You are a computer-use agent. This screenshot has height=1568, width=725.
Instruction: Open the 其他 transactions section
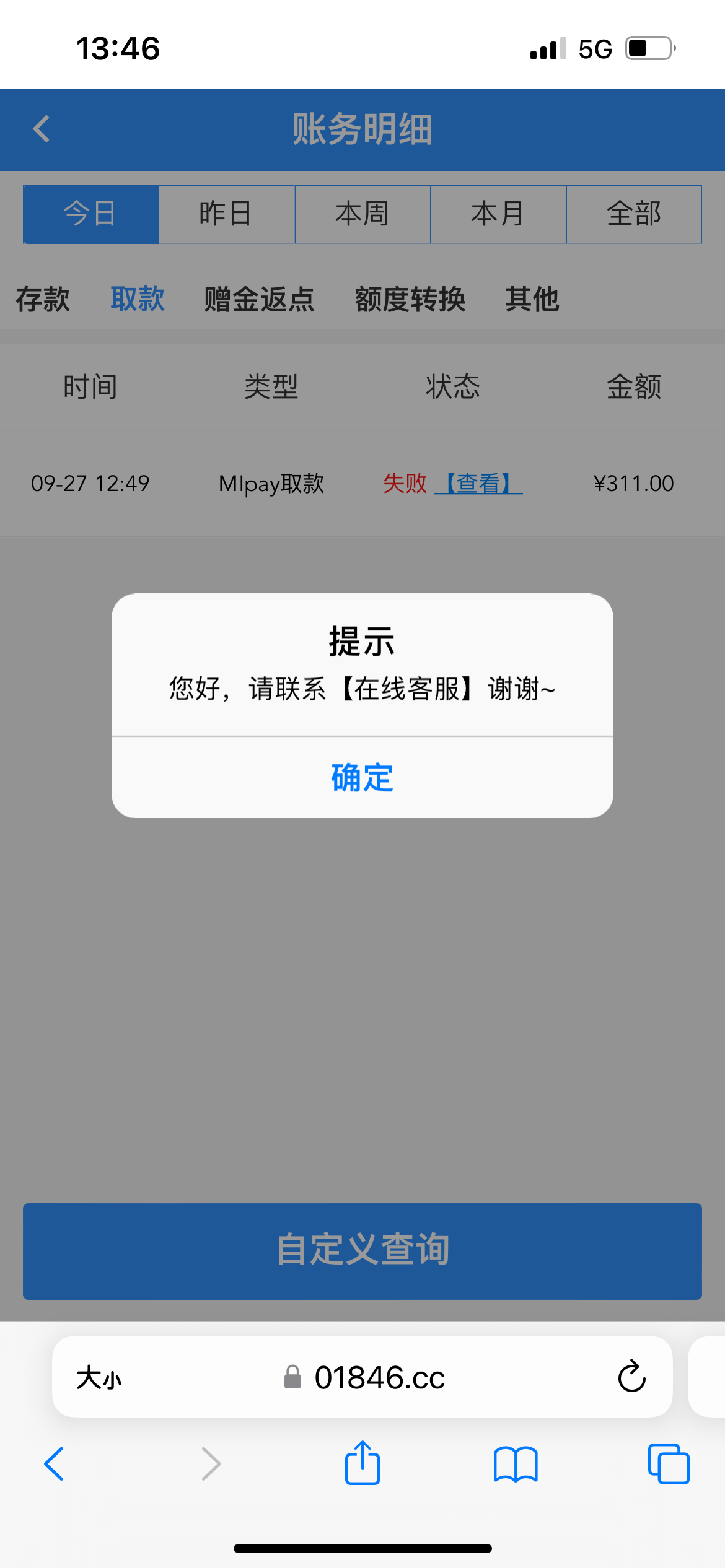click(x=532, y=299)
